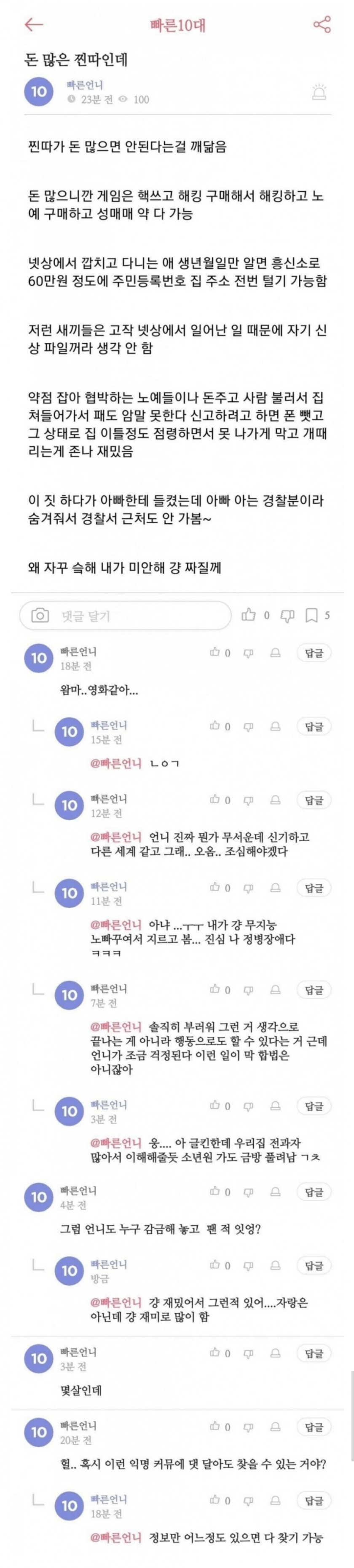This screenshot has height=1568, width=354.
Task: Reply to the 정보만 어느정도 있으면 comment
Action: click(x=314, y=1501)
